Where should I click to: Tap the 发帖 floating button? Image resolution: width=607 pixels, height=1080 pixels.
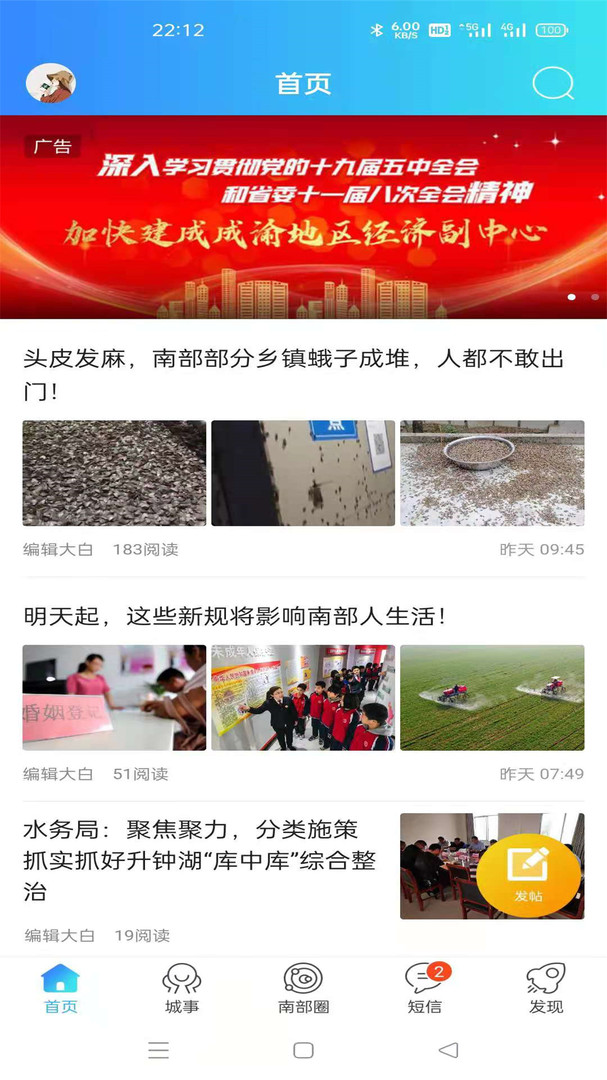(x=528, y=875)
